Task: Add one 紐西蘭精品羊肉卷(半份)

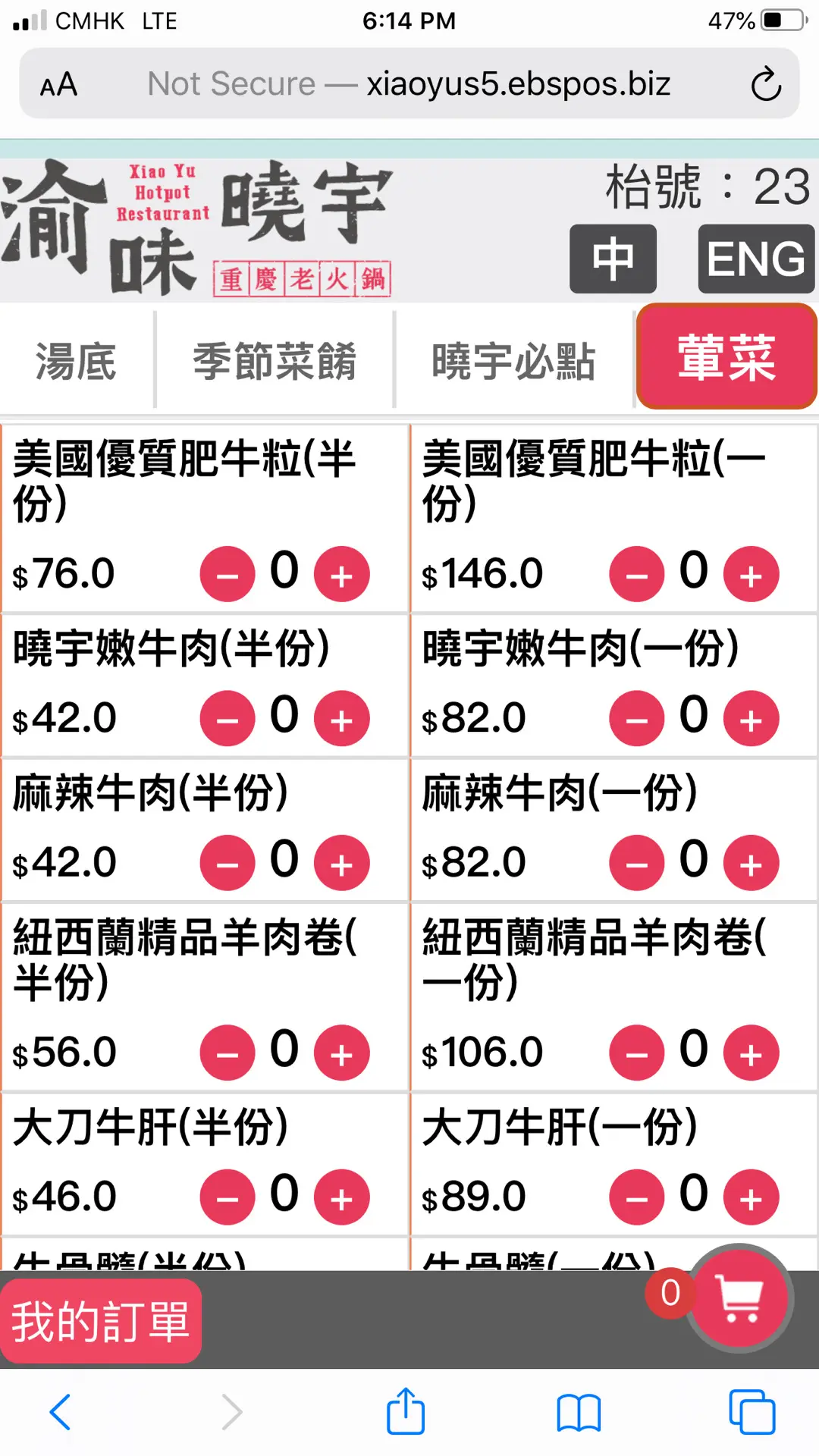Action: [x=342, y=1053]
